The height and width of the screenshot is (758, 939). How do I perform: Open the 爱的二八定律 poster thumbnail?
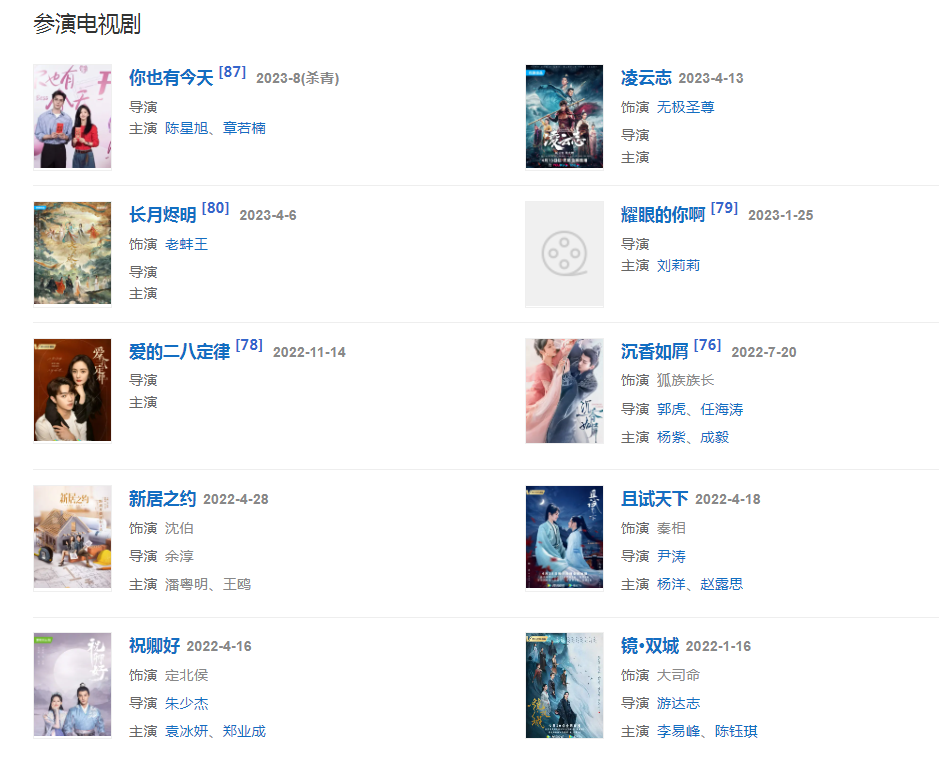[72, 390]
